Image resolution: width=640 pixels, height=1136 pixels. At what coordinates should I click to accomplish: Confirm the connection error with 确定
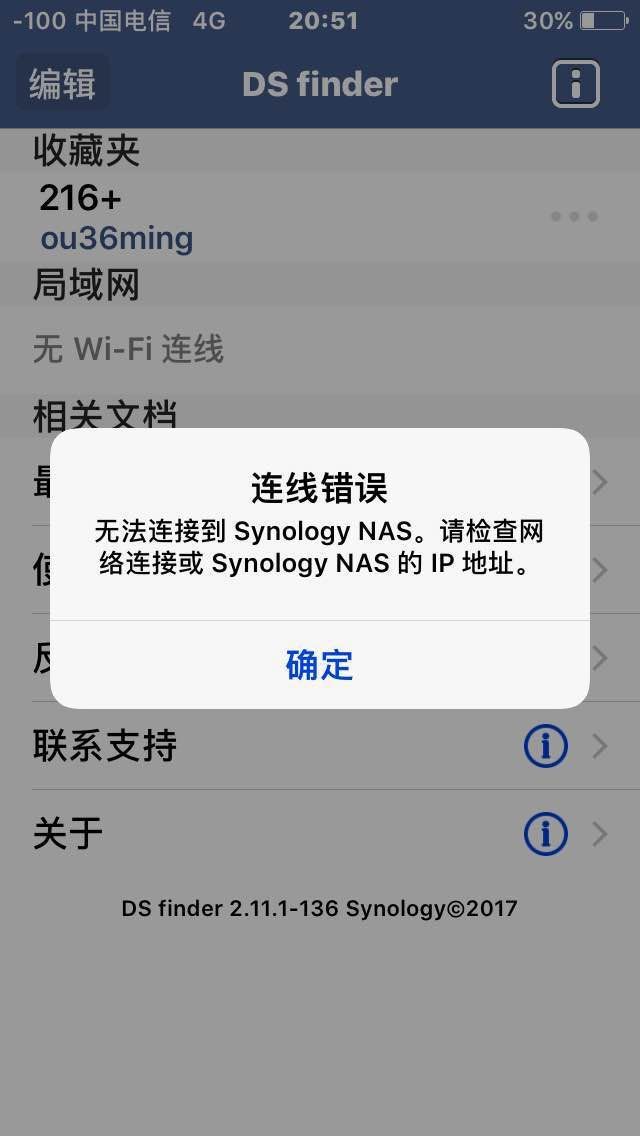point(320,665)
